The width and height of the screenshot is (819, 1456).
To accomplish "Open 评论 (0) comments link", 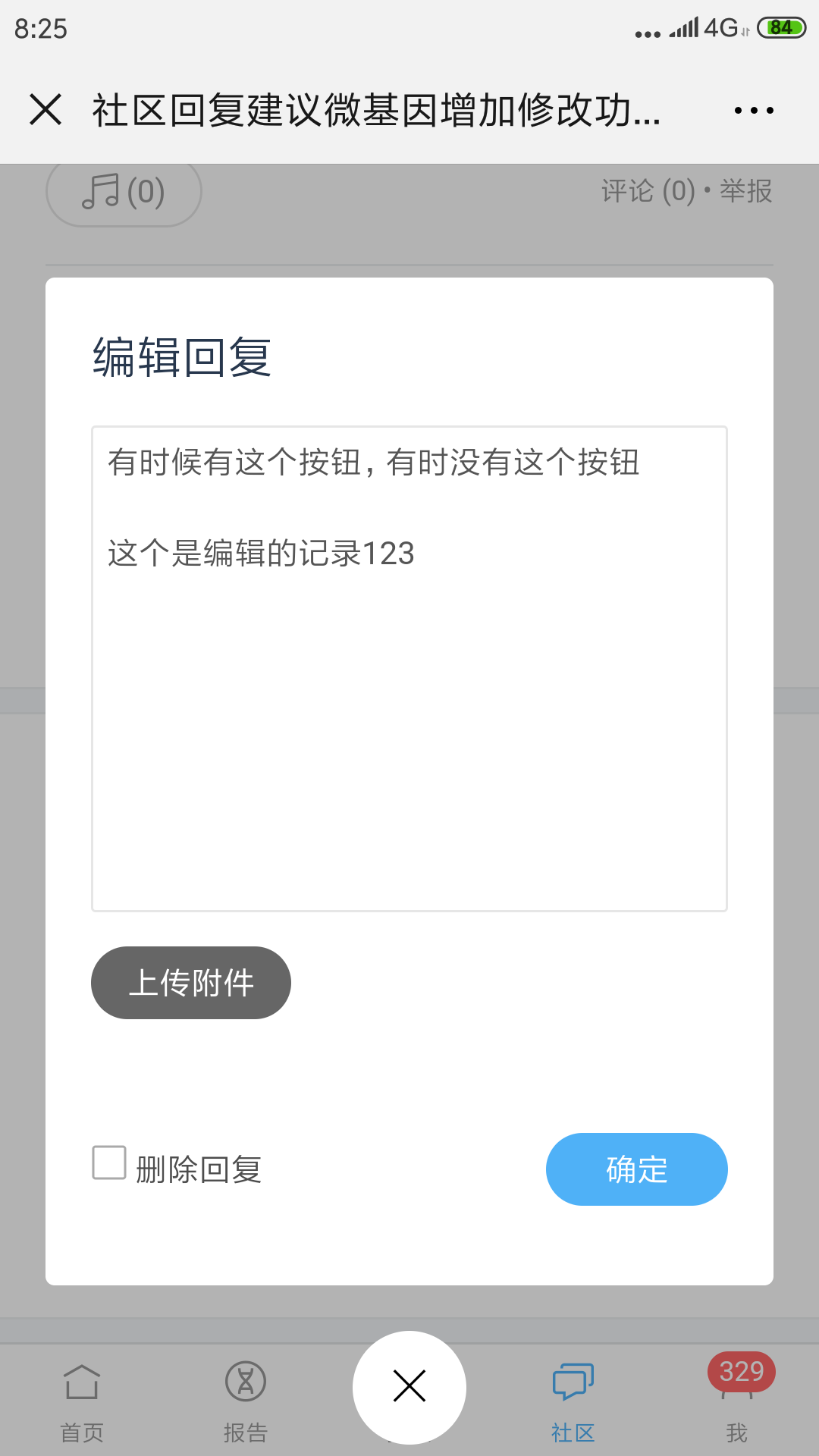I will (x=648, y=191).
